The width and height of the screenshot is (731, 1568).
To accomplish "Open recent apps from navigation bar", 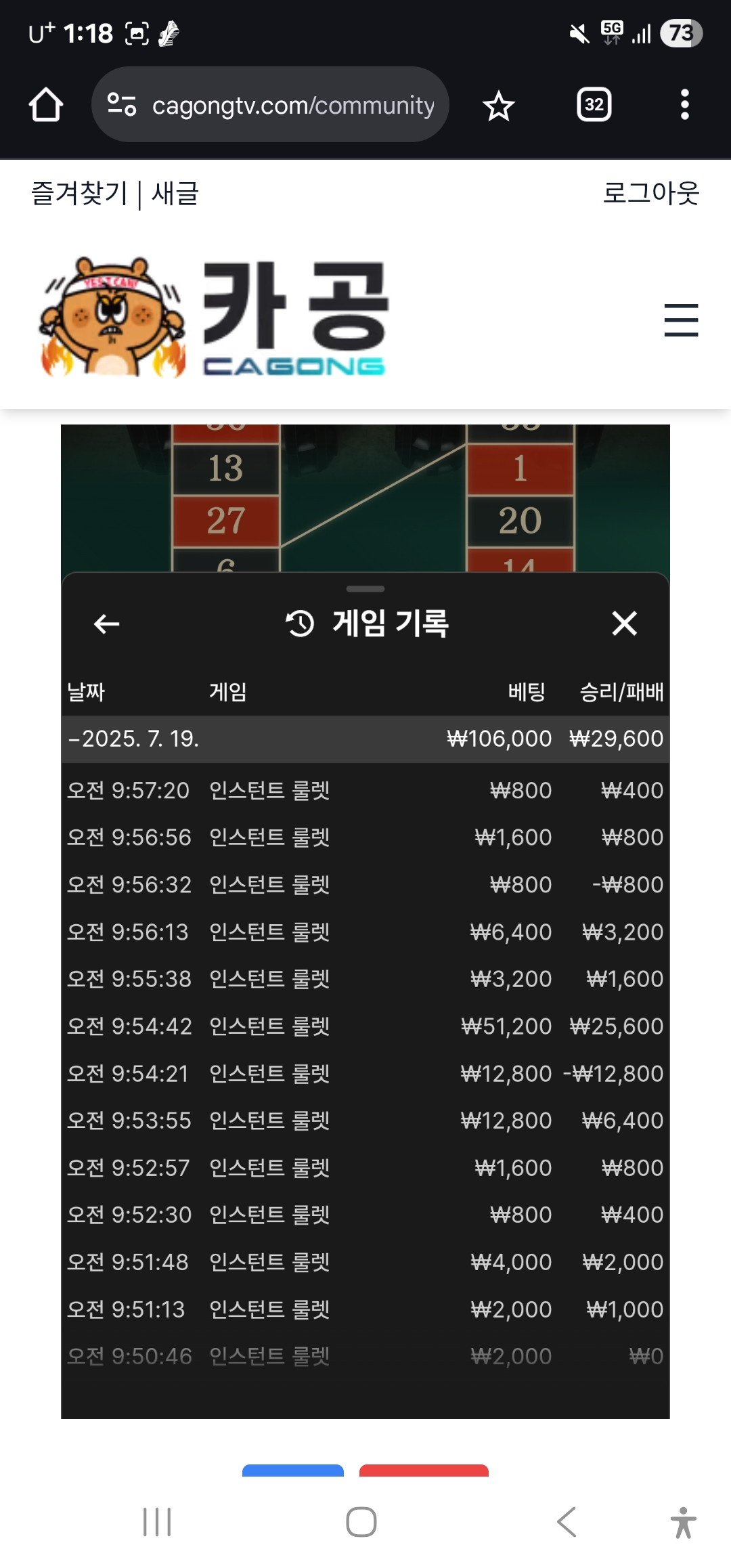I will pos(157,1522).
